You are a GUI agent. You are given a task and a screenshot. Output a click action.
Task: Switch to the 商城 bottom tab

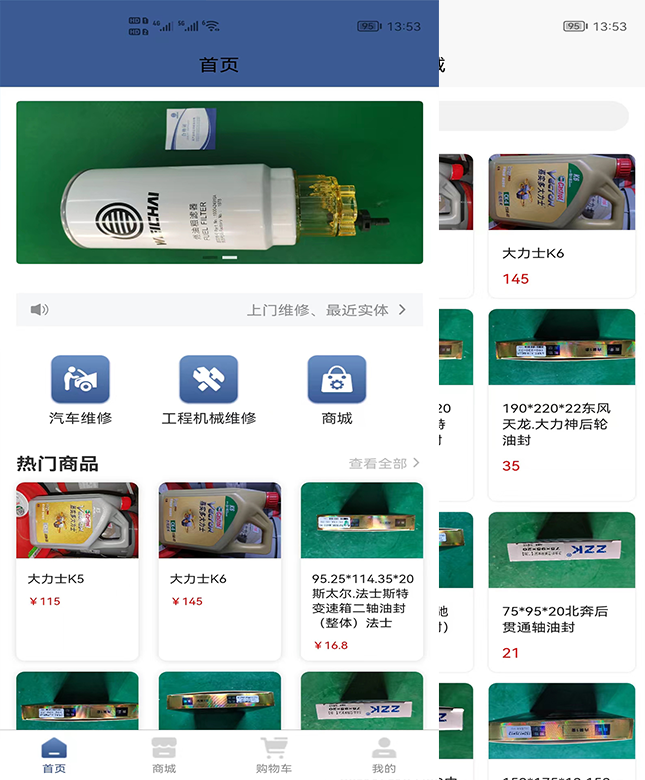[x=164, y=756]
